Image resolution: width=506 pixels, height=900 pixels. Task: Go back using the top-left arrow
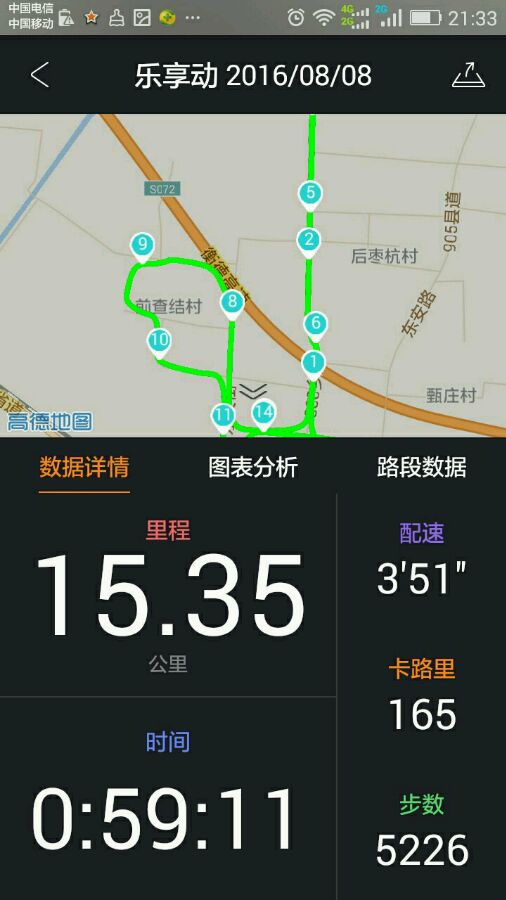click(x=40, y=75)
